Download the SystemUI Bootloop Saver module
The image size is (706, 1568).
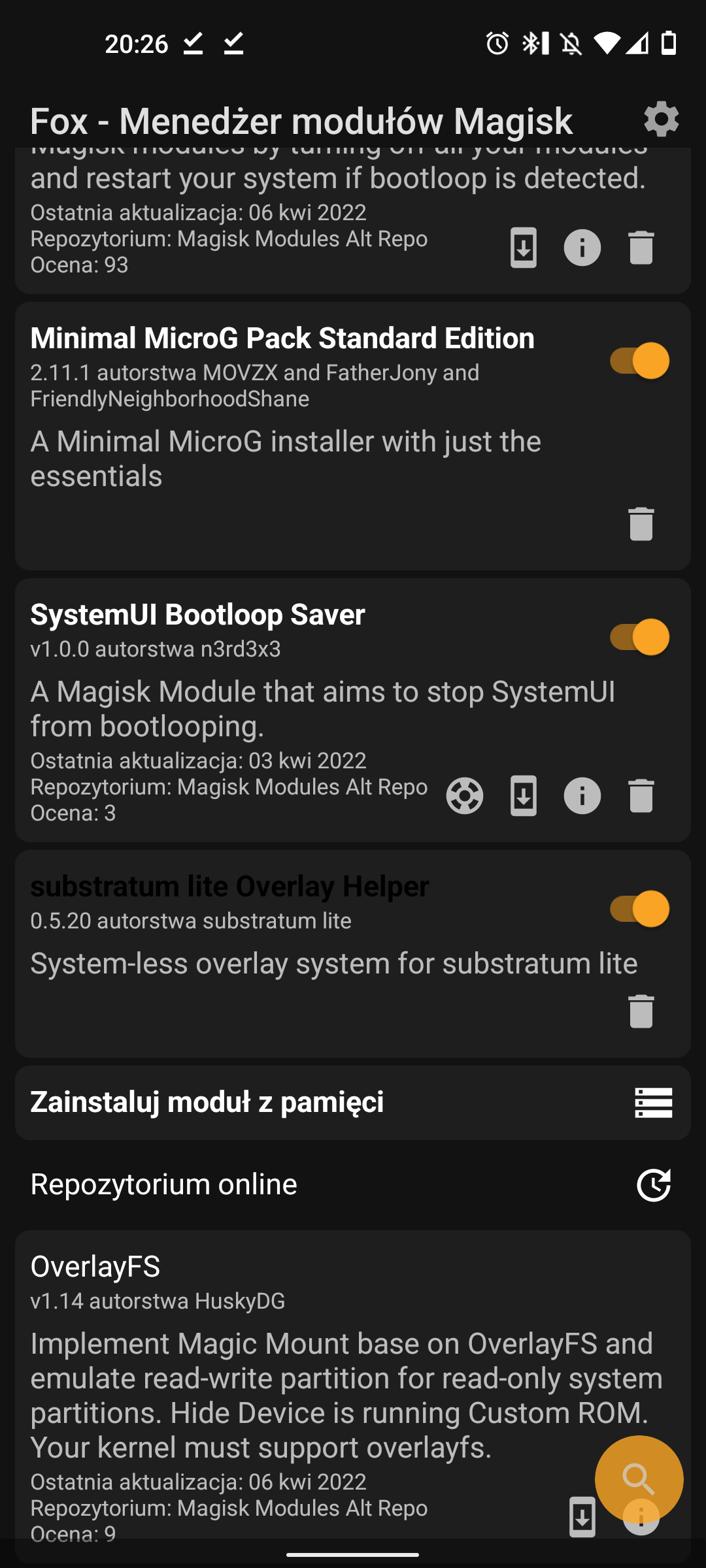[x=522, y=794]
